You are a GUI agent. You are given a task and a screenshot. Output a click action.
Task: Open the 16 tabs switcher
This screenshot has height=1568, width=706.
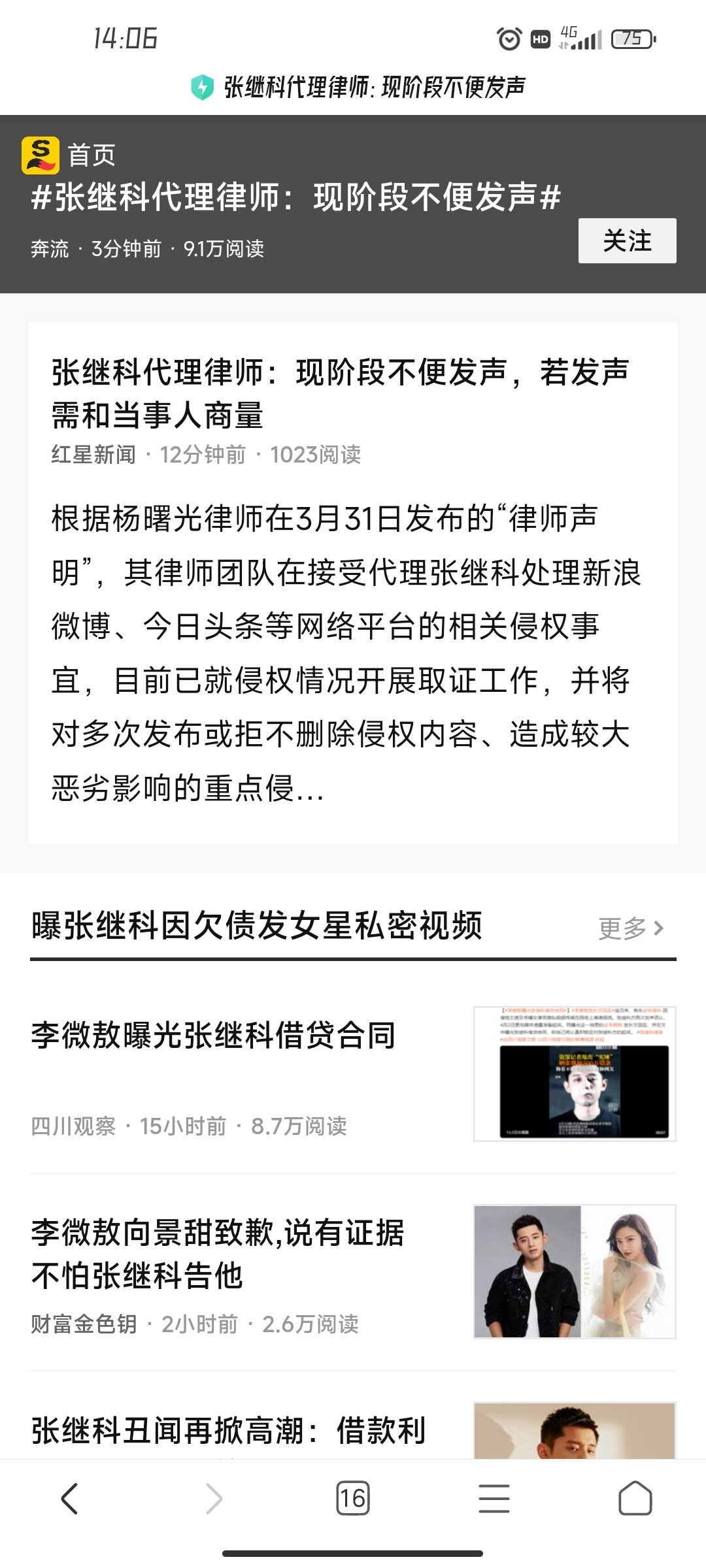coord(352,1498)
